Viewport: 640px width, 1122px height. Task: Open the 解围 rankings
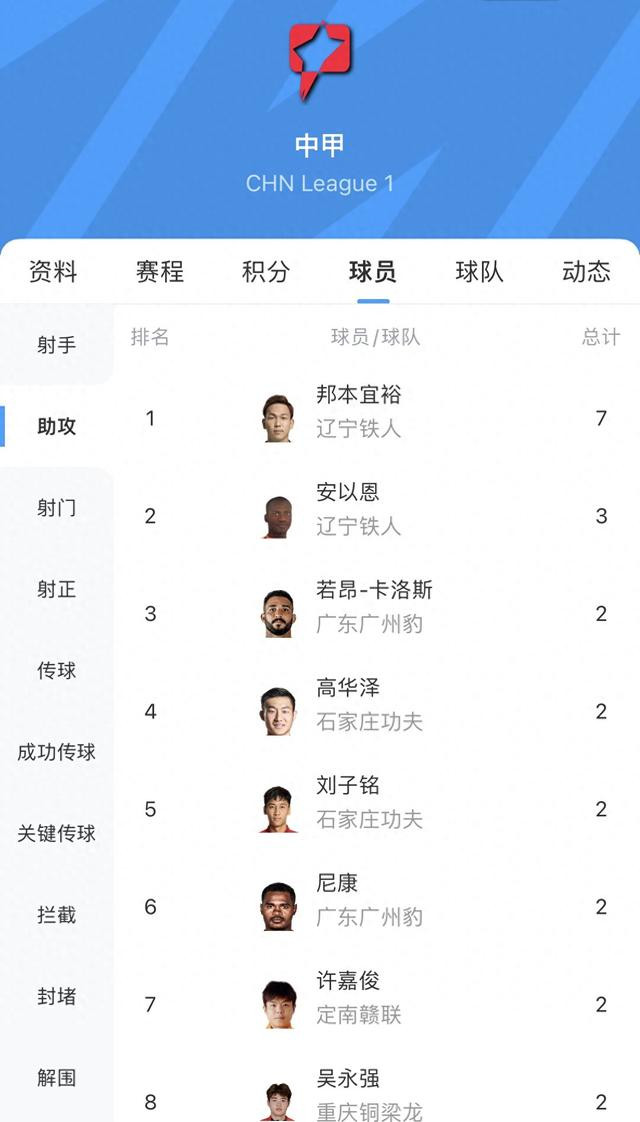click(x=57, y=1078)
